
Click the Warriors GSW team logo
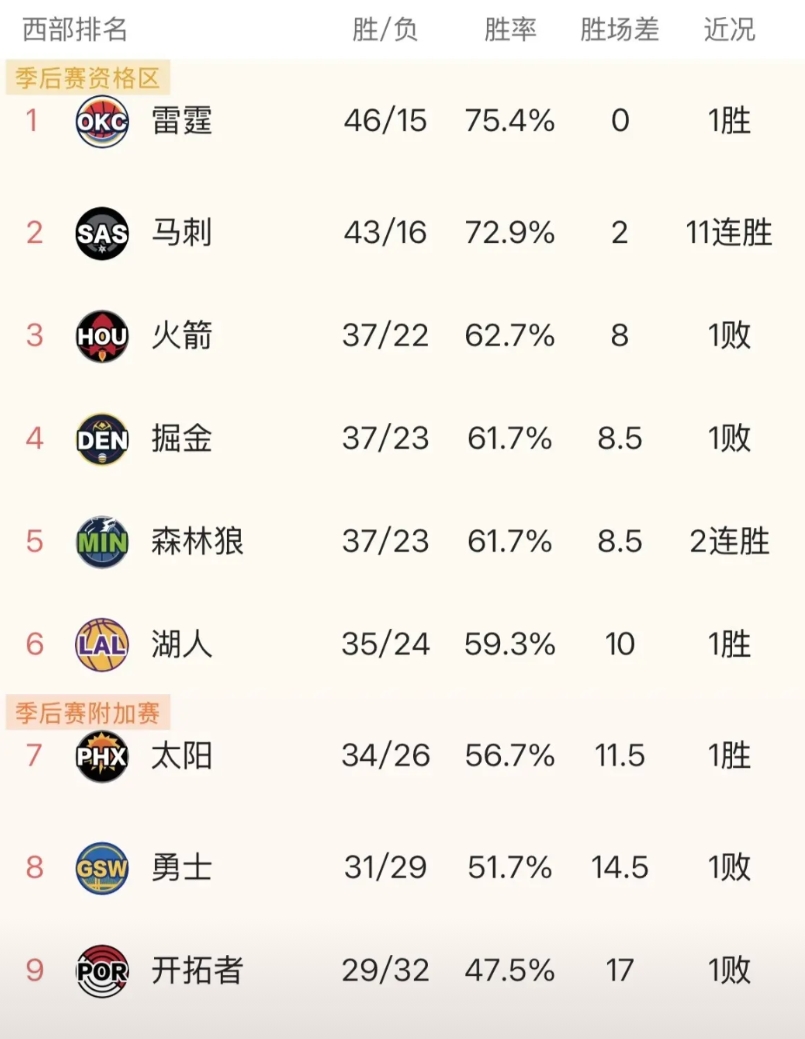tap(100, 868)
